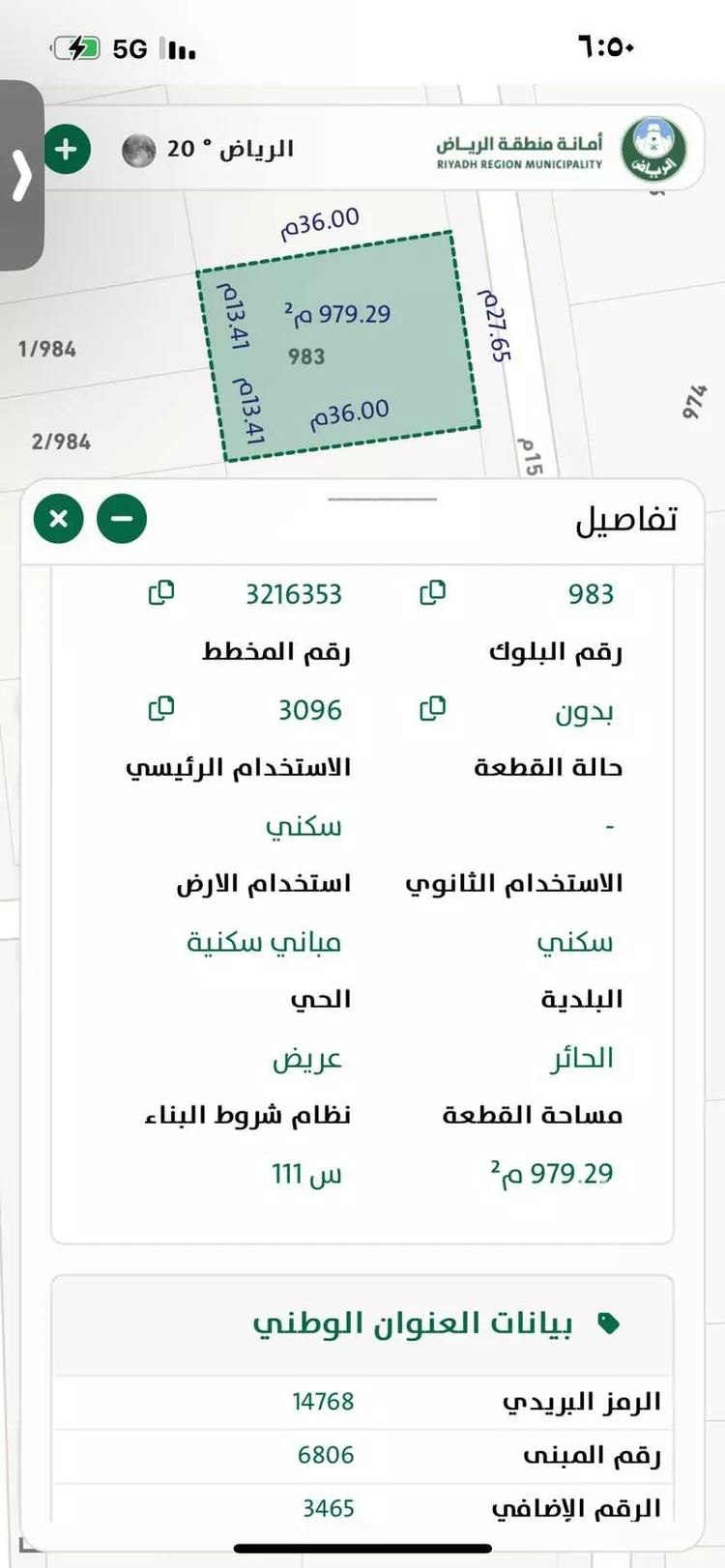Copy the plan number 3216353
The width and height of the screenshot is (725, 1568).
[162, 593]
